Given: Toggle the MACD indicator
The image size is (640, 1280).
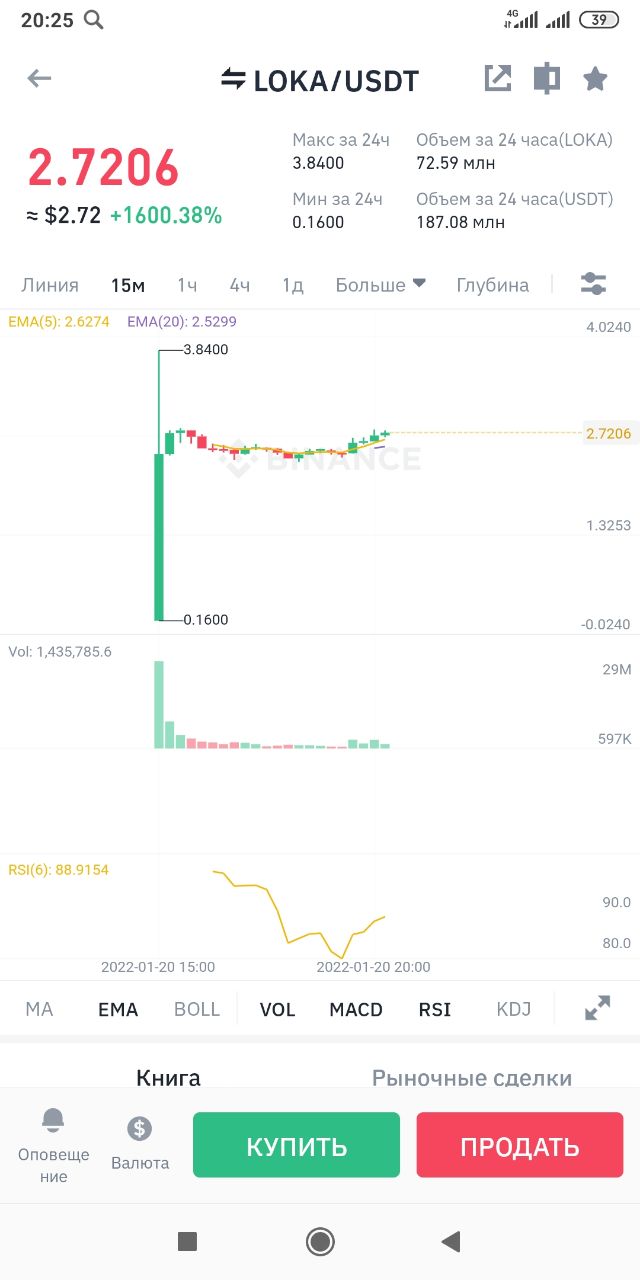Looking at the screenshot, I should coord(356,1009).
